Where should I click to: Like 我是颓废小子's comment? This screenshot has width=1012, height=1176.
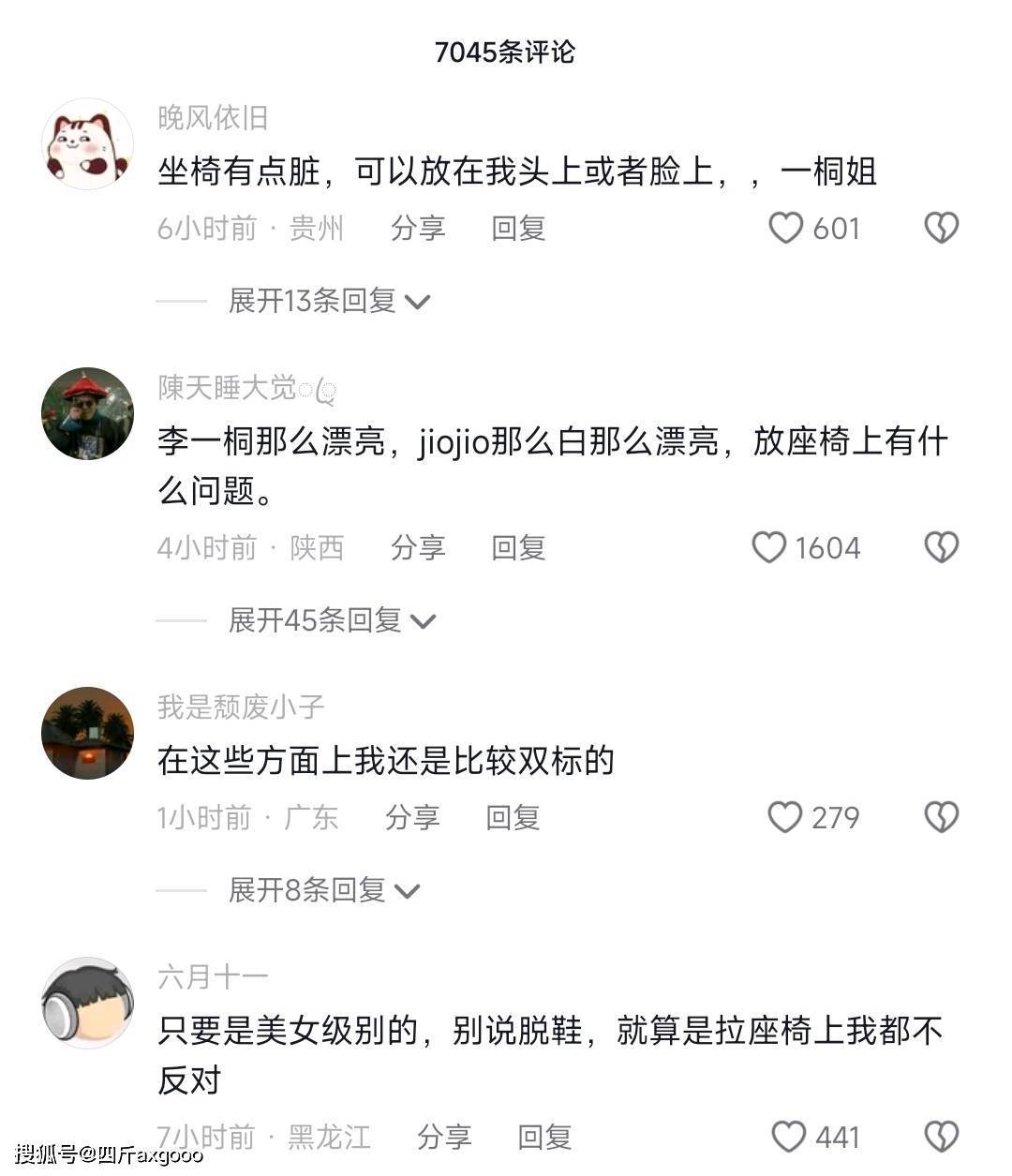point(785,817)
